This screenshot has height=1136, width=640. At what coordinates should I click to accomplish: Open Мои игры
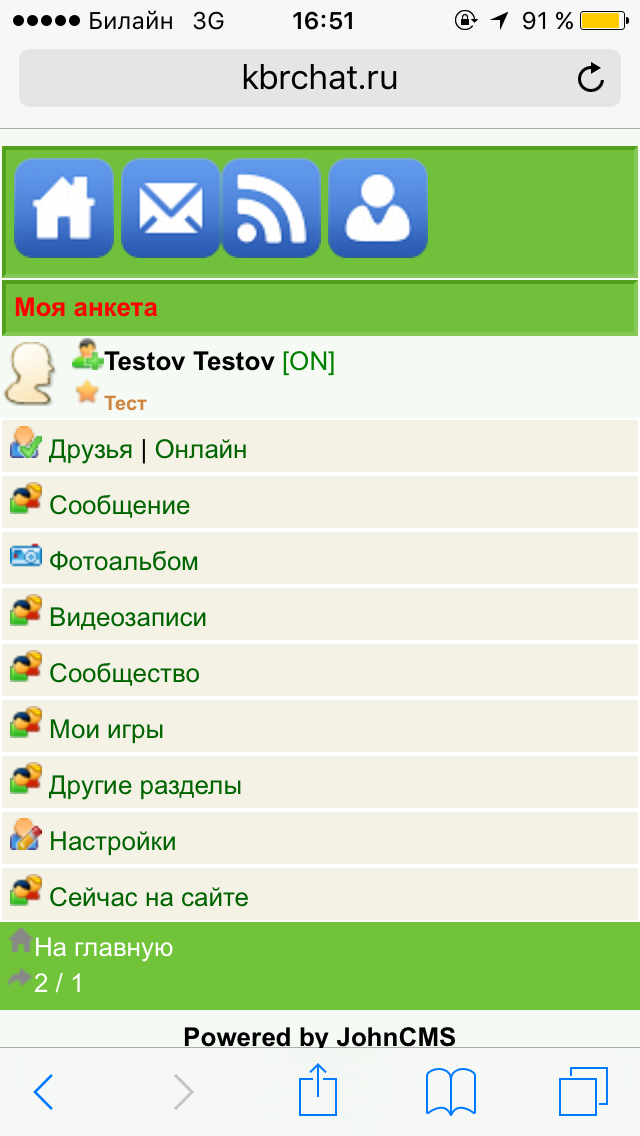(106, 730)
